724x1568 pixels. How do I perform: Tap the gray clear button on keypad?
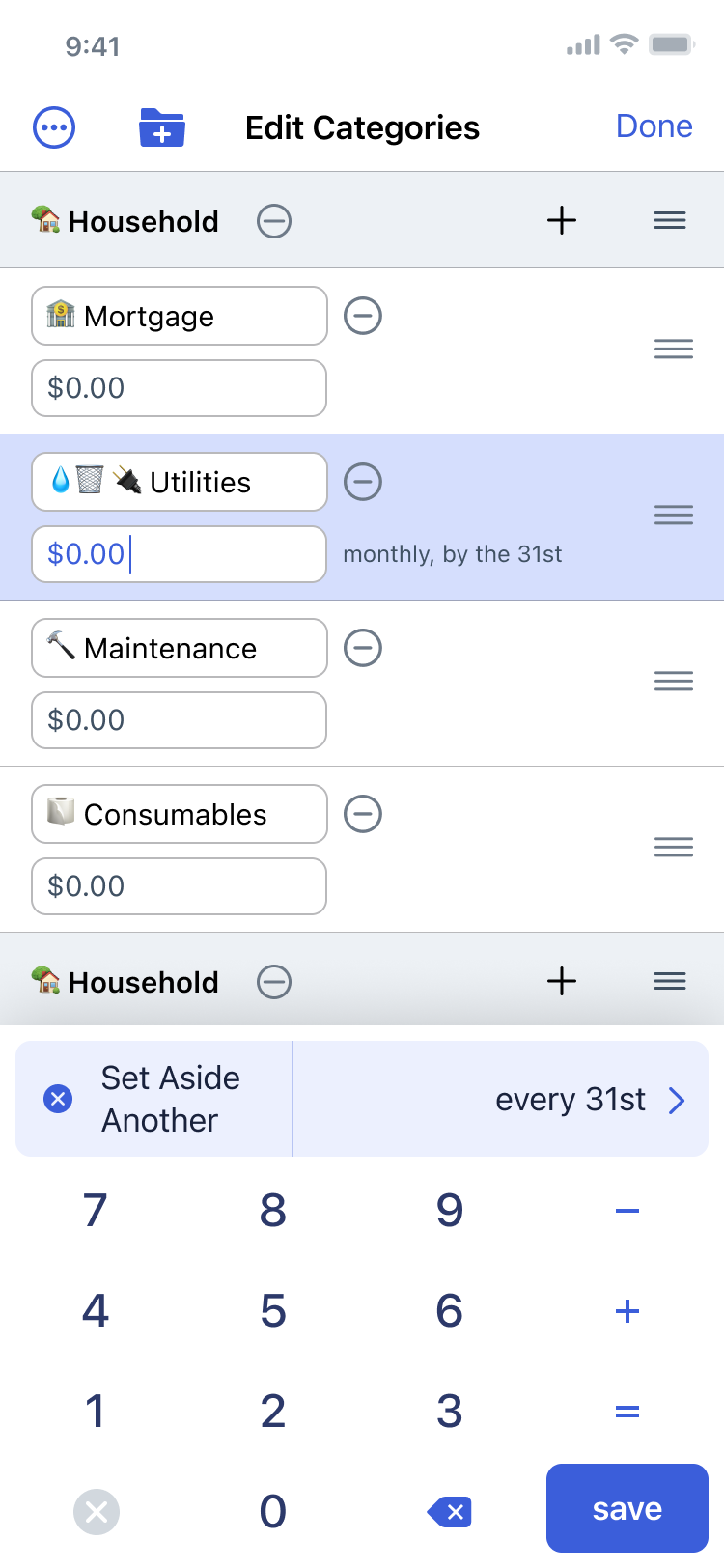click(x=97, y=1511)
